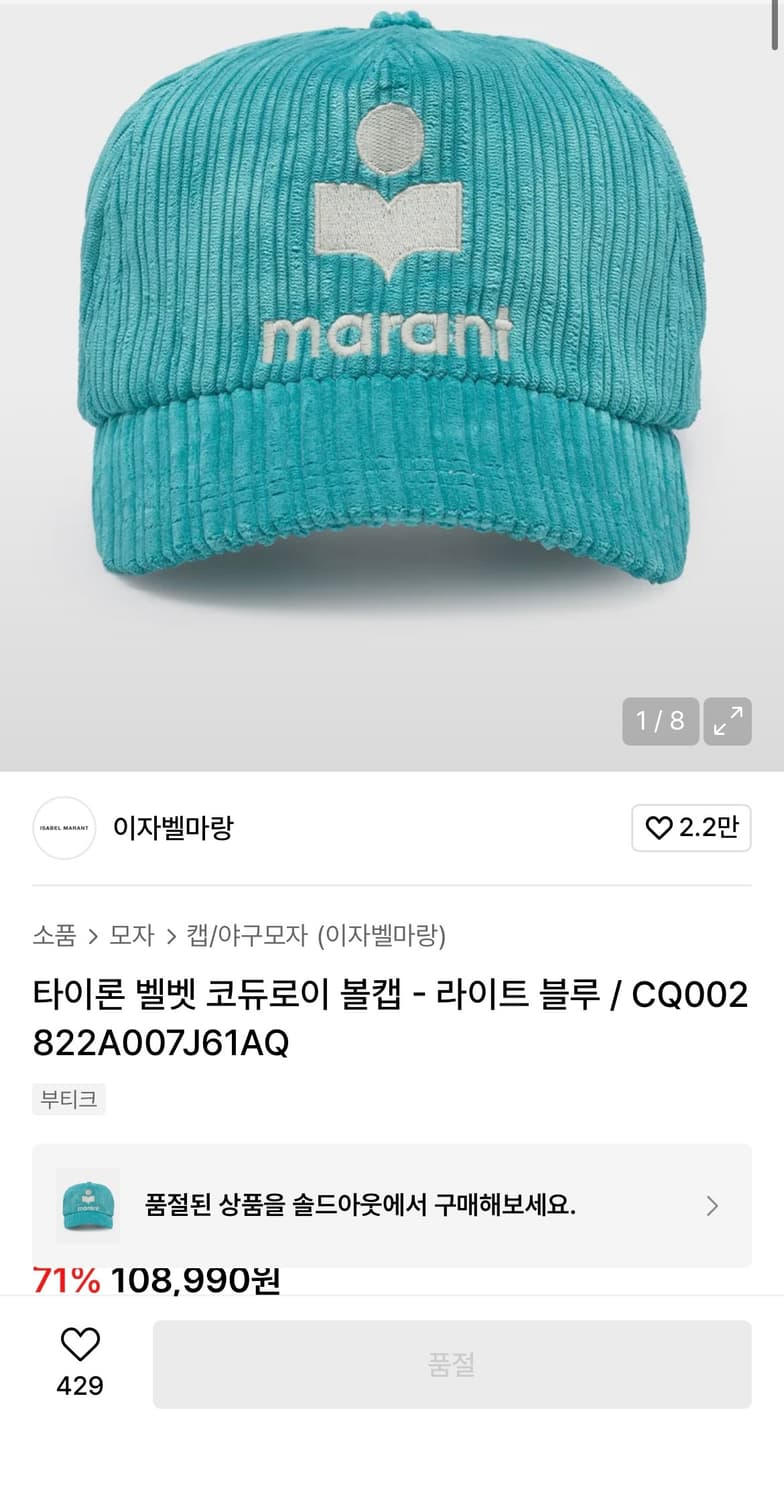The height and width of the screenshot is (1500, 784).
Task: Click the circular ISABEL MARANT brand logo
Action: pos(63,828)
